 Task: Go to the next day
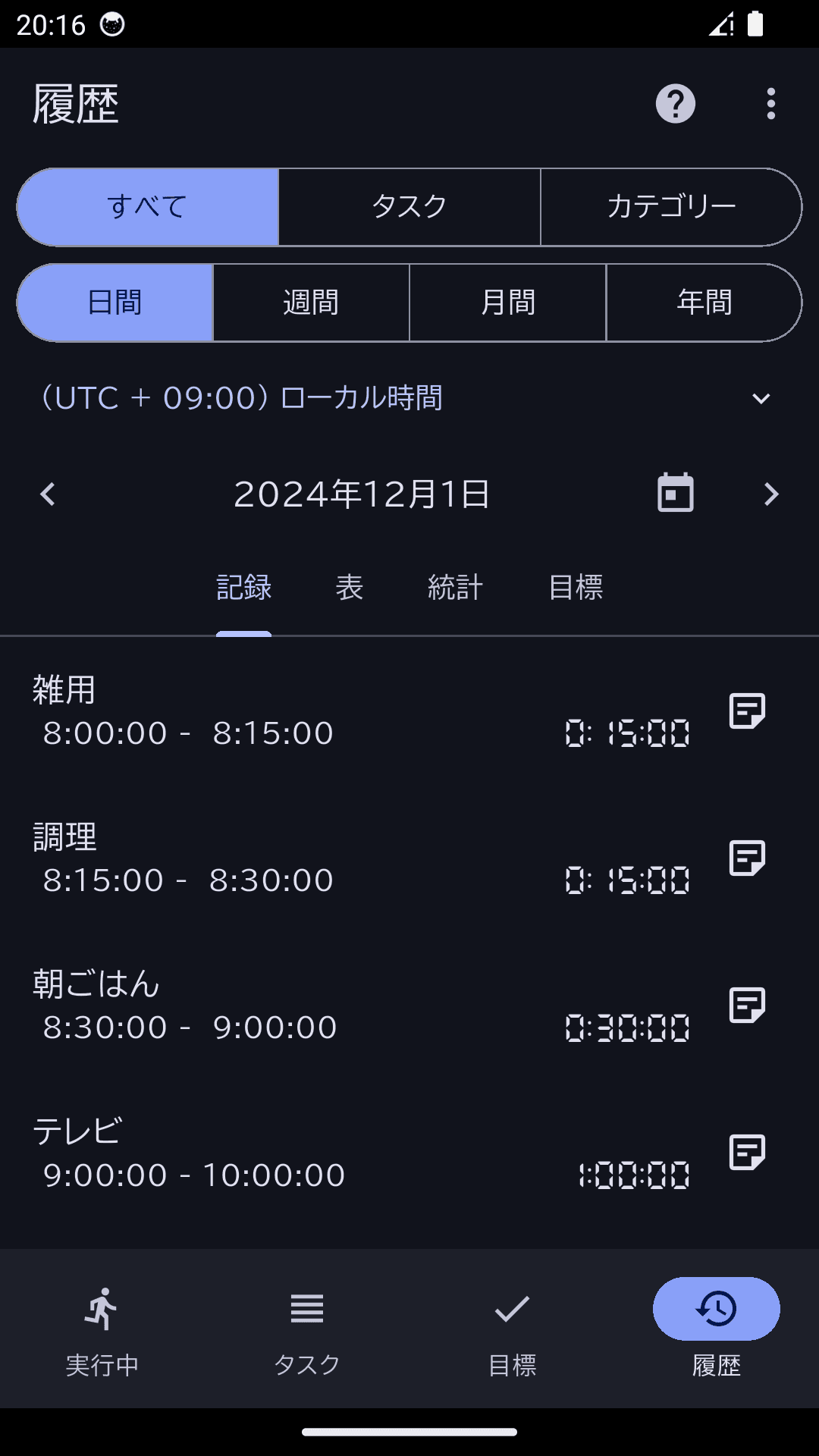click(771, 494)
